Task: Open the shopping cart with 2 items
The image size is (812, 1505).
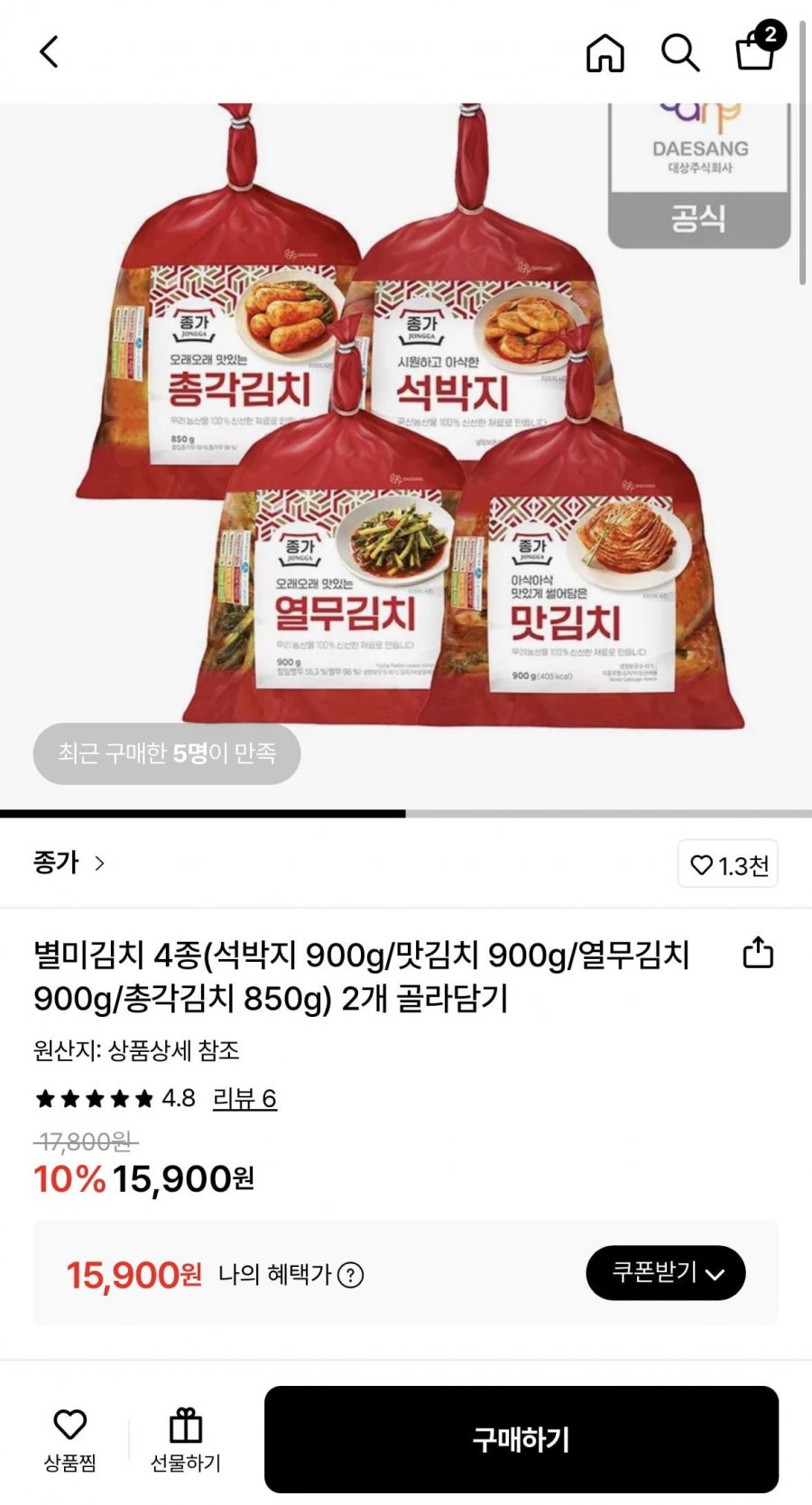Action: pos(756,51)
